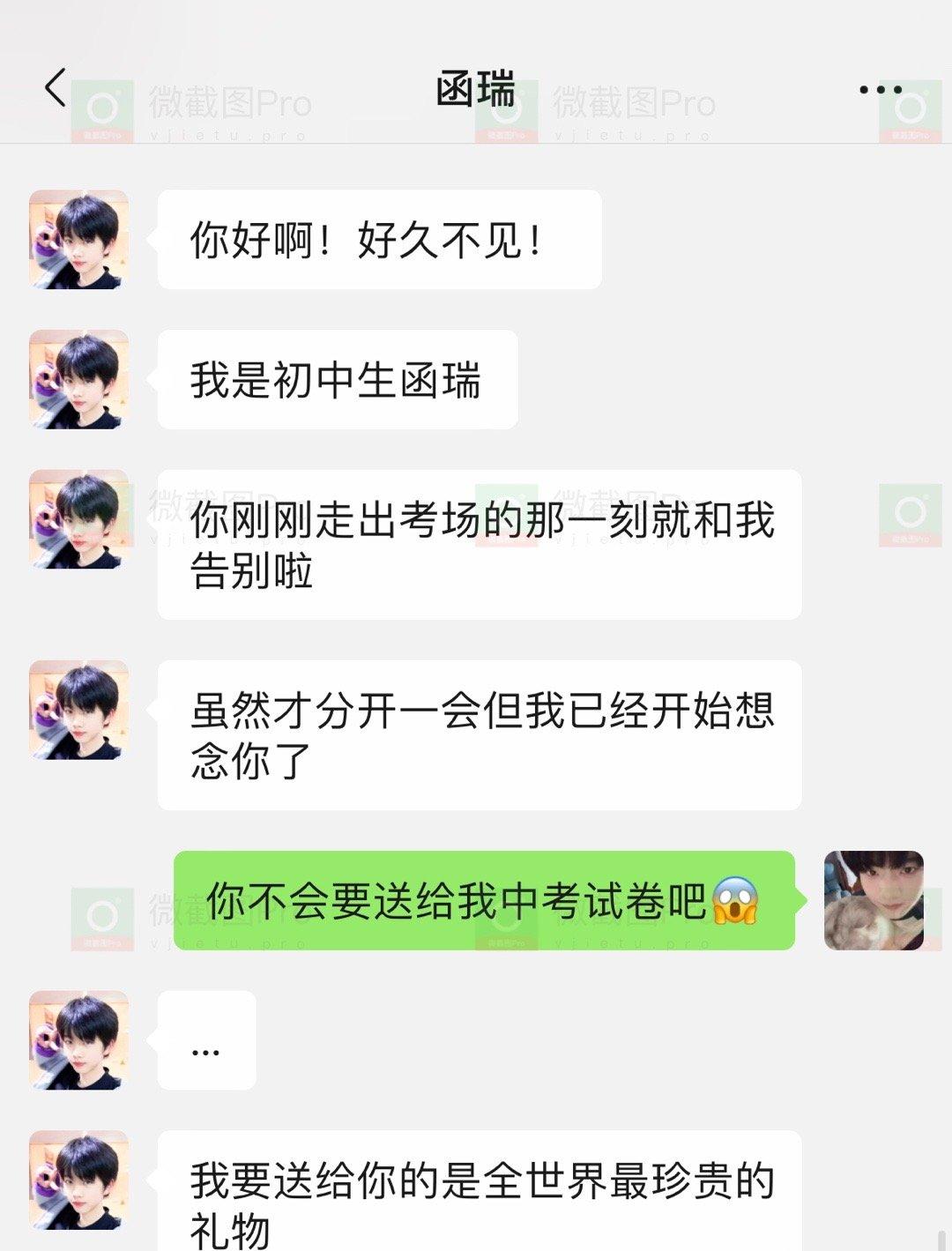The height and width of the screenshot is (1251, 952).
Task: Tap my own avatar next to the green message
Action: (x=874, y=900)
